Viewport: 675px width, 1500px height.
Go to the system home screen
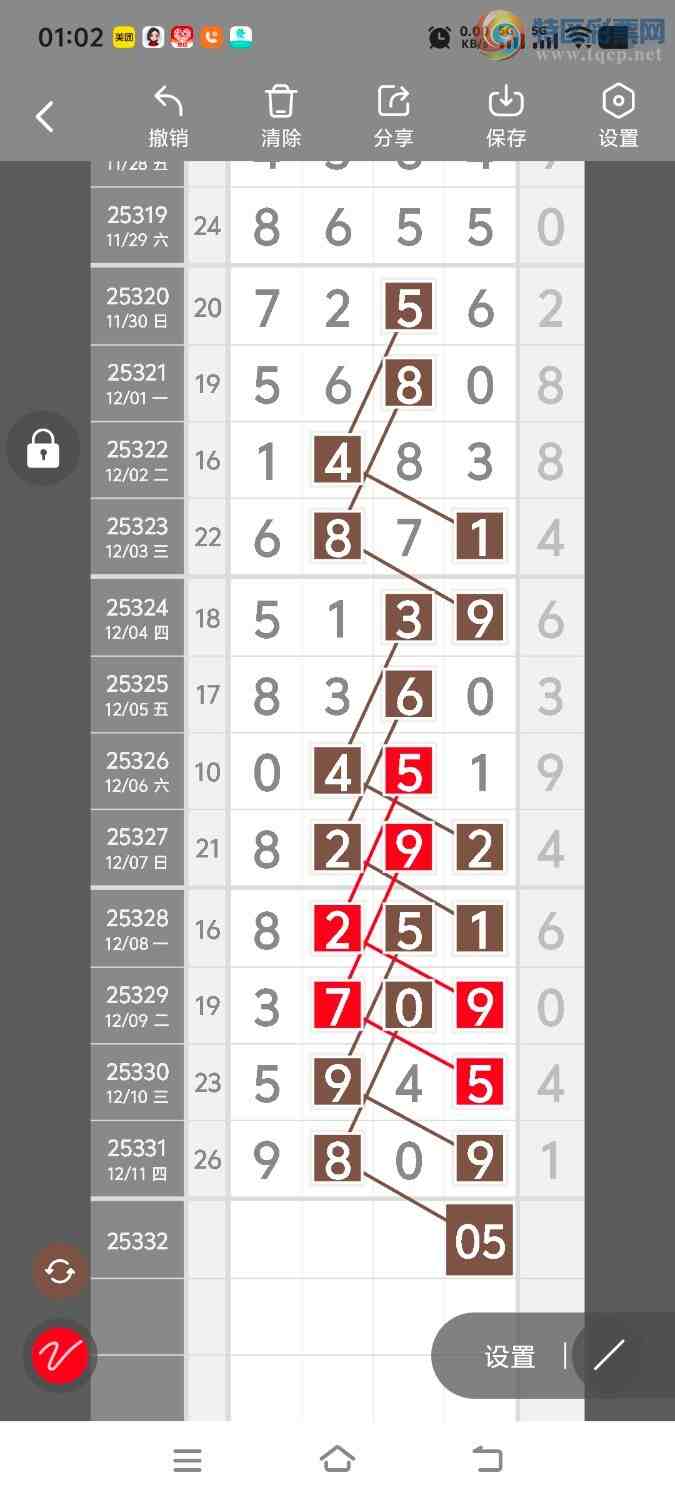[x=337, y=1460]
